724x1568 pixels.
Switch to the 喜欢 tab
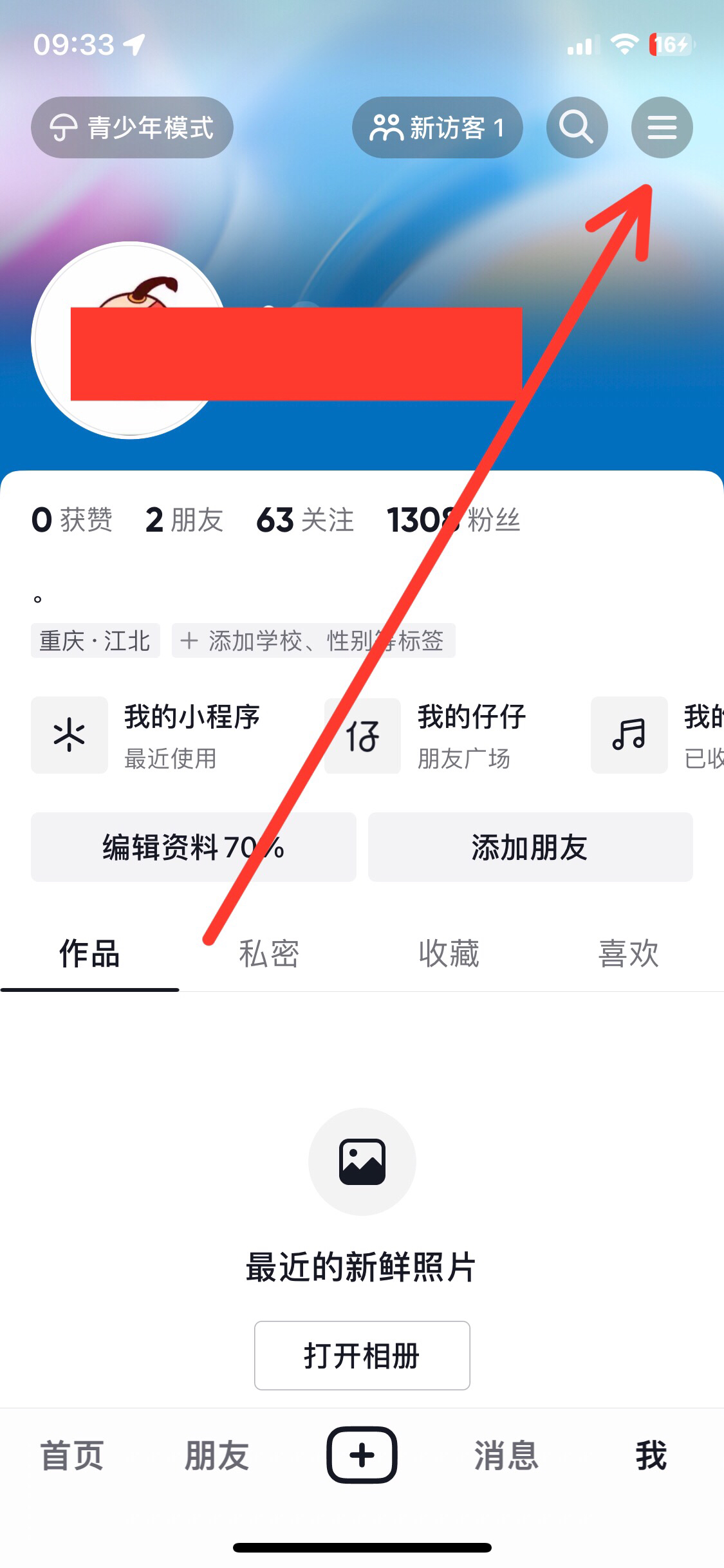pos(628,954)
